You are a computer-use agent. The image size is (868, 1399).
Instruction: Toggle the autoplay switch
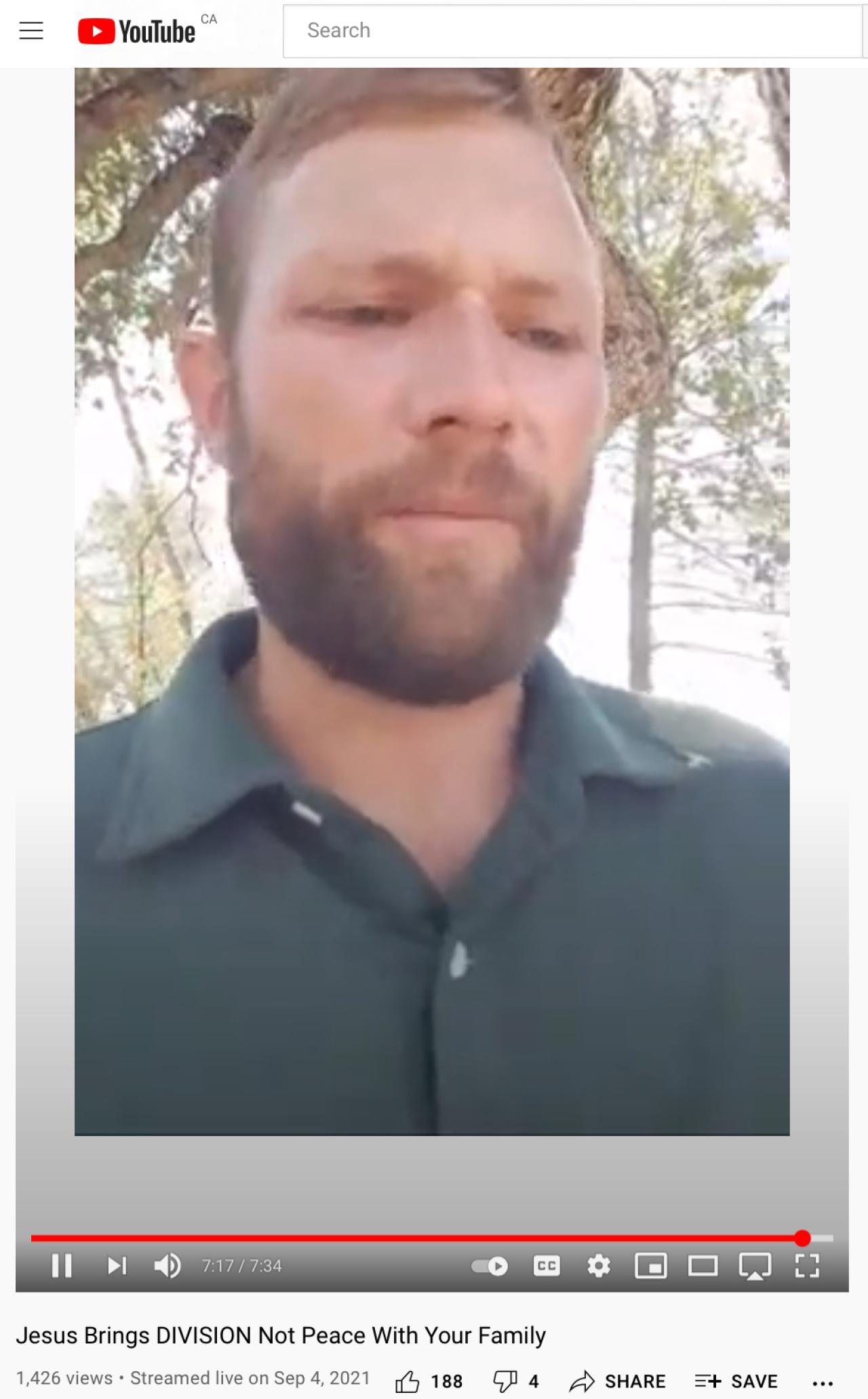(490, 1266)
